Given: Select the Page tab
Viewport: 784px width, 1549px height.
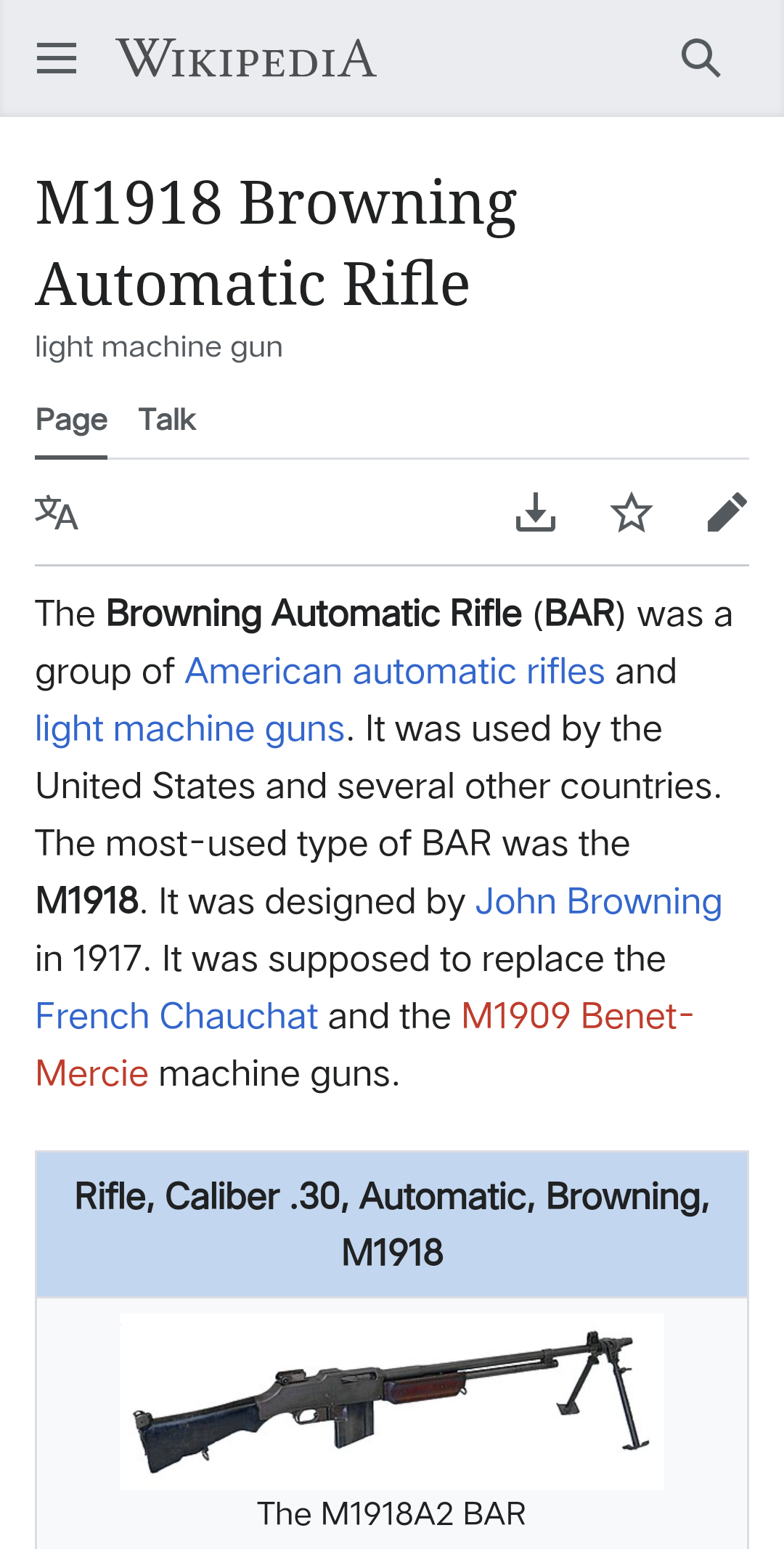Looking at the screenshot, I should pos(71,420).
